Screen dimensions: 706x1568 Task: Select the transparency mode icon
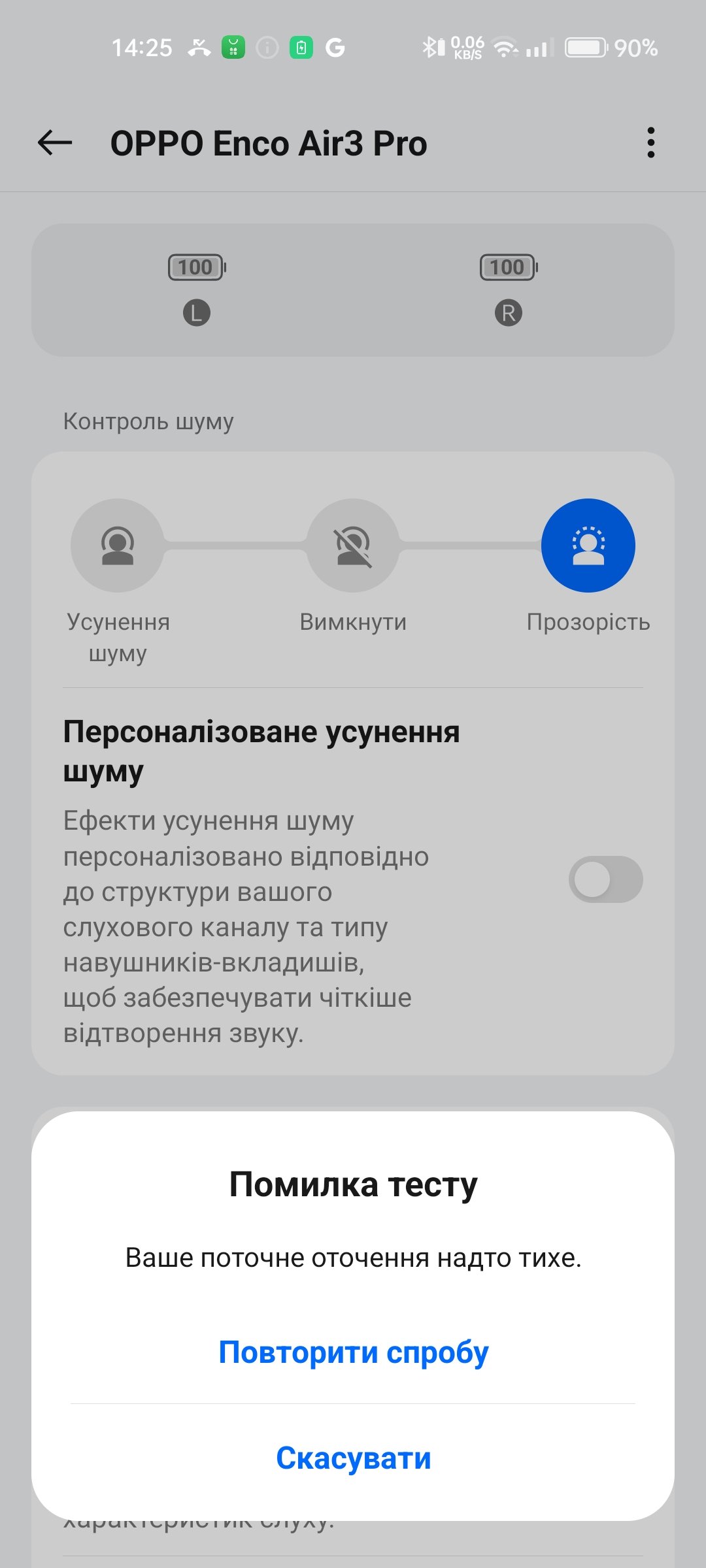pos(588,546)
